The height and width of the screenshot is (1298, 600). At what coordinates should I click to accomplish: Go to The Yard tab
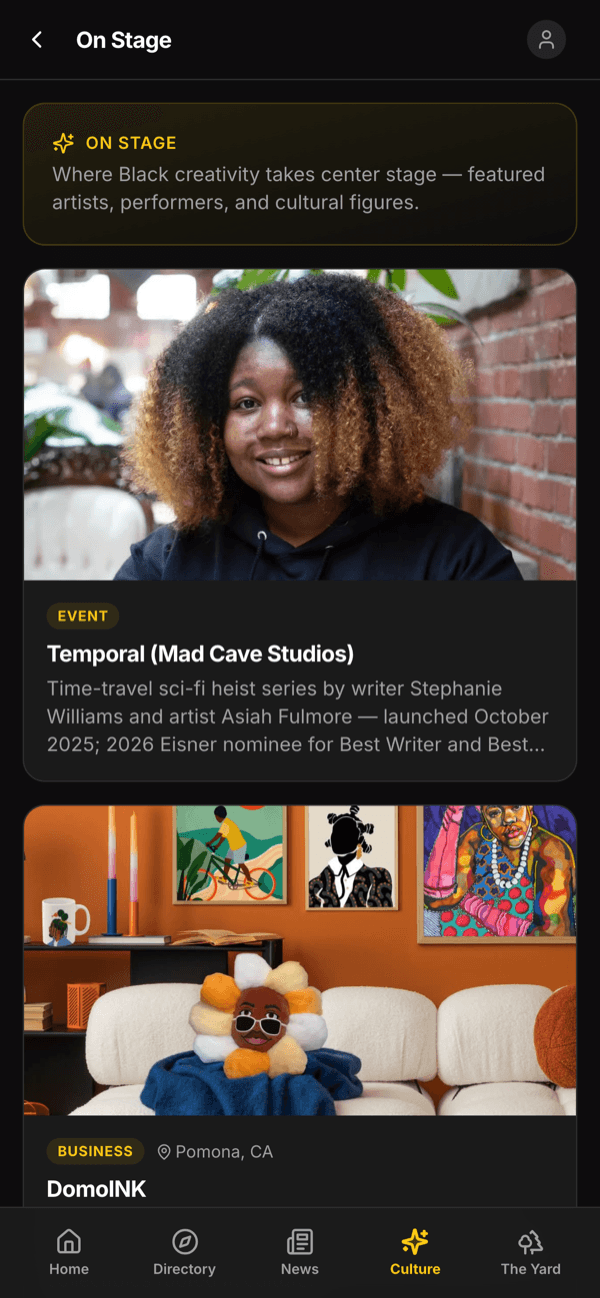tap(531, 1252)
